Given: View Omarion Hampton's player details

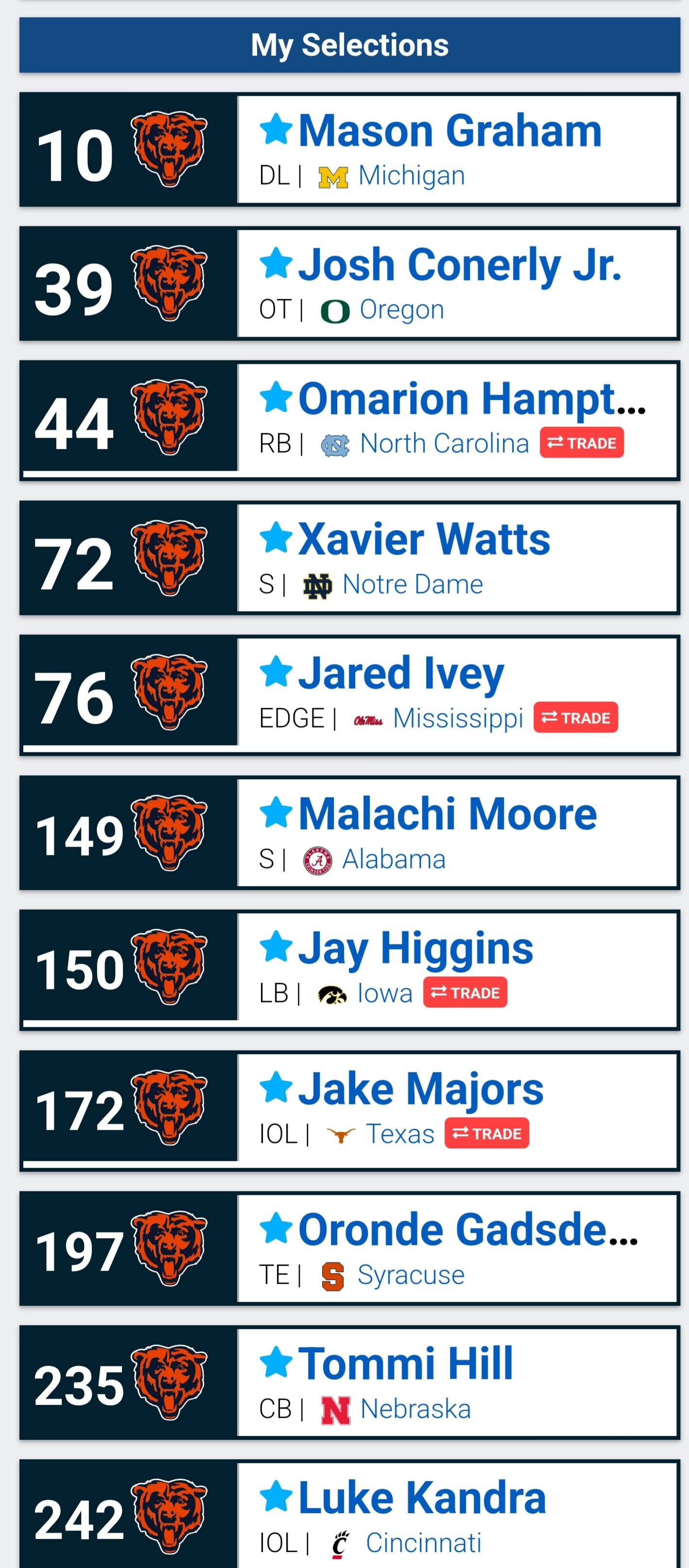Looking at the screenshot, I should coord(472,399).
